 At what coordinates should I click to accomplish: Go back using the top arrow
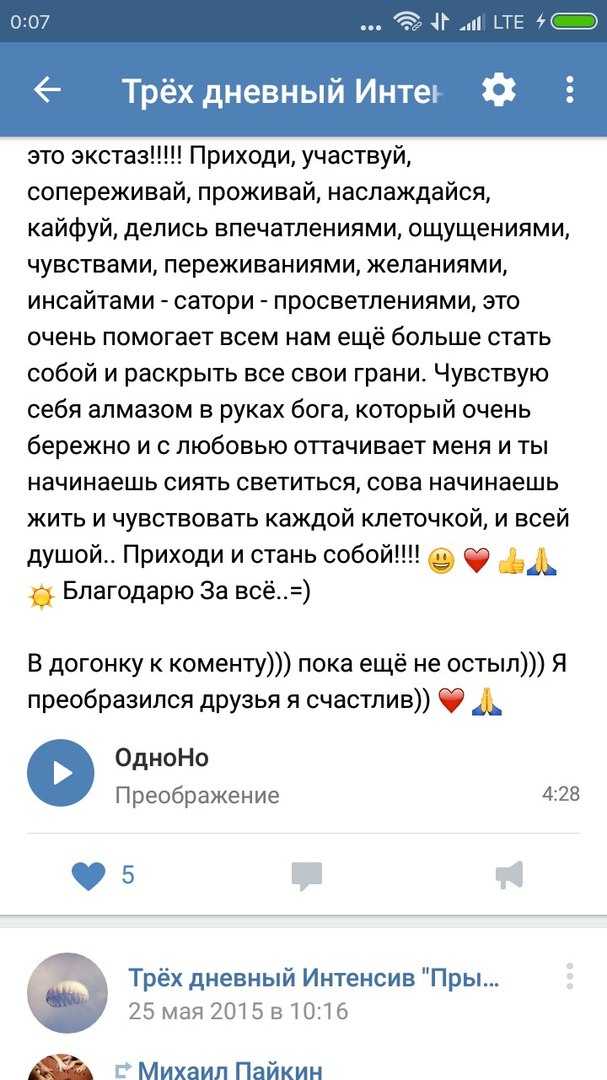(47, 90)
